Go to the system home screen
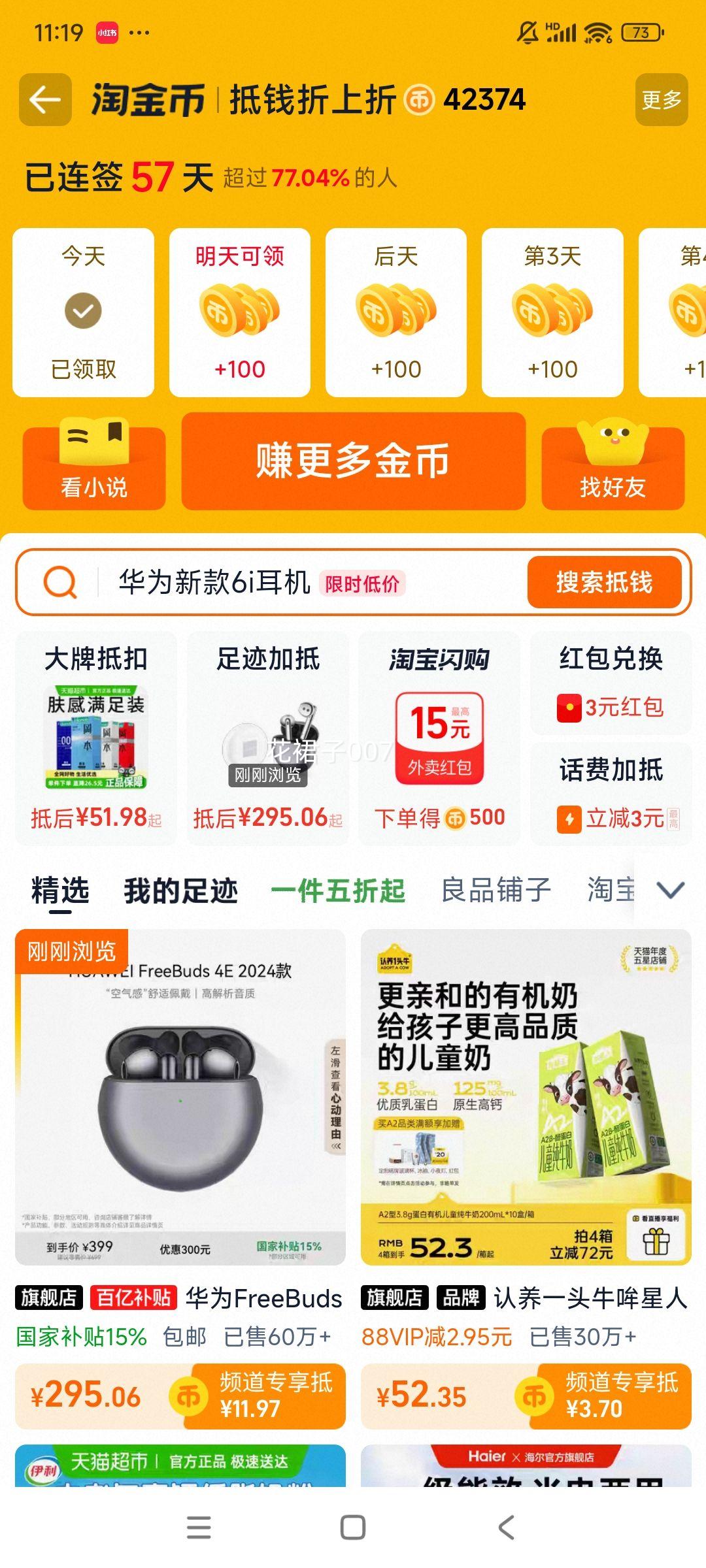 353,1527
